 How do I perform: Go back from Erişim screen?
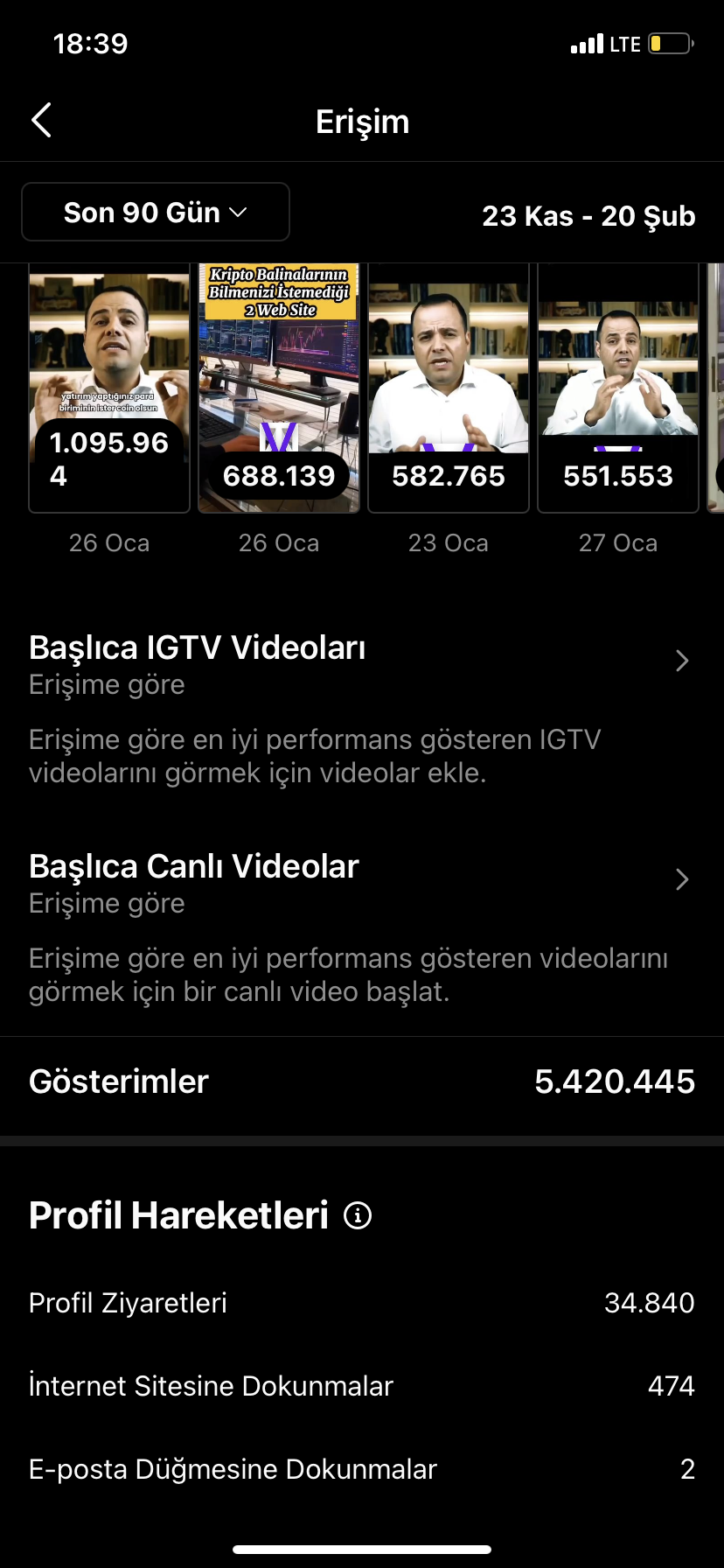(41, 121)
